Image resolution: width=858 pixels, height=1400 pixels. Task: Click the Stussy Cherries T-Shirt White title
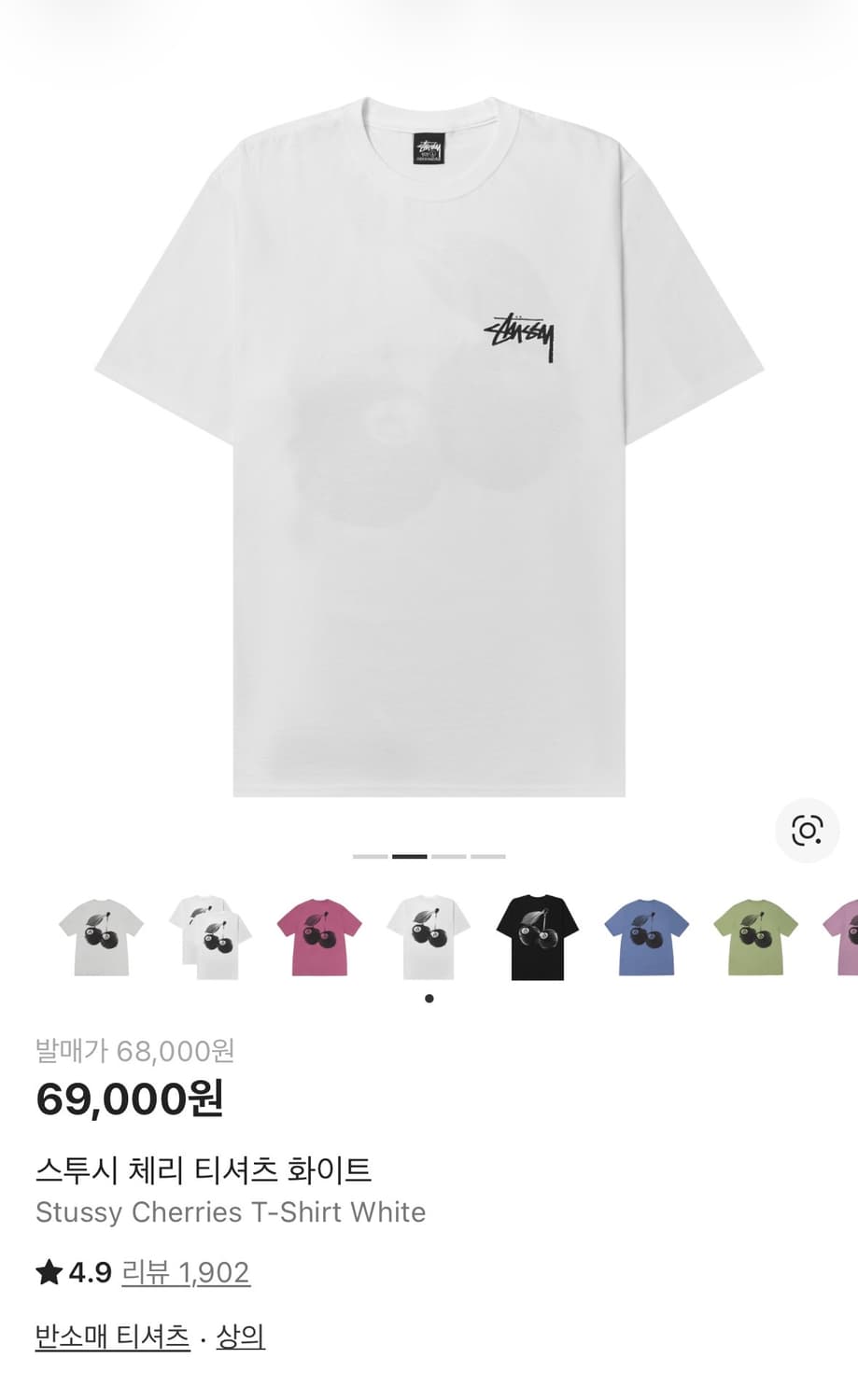click(232, 1211)
